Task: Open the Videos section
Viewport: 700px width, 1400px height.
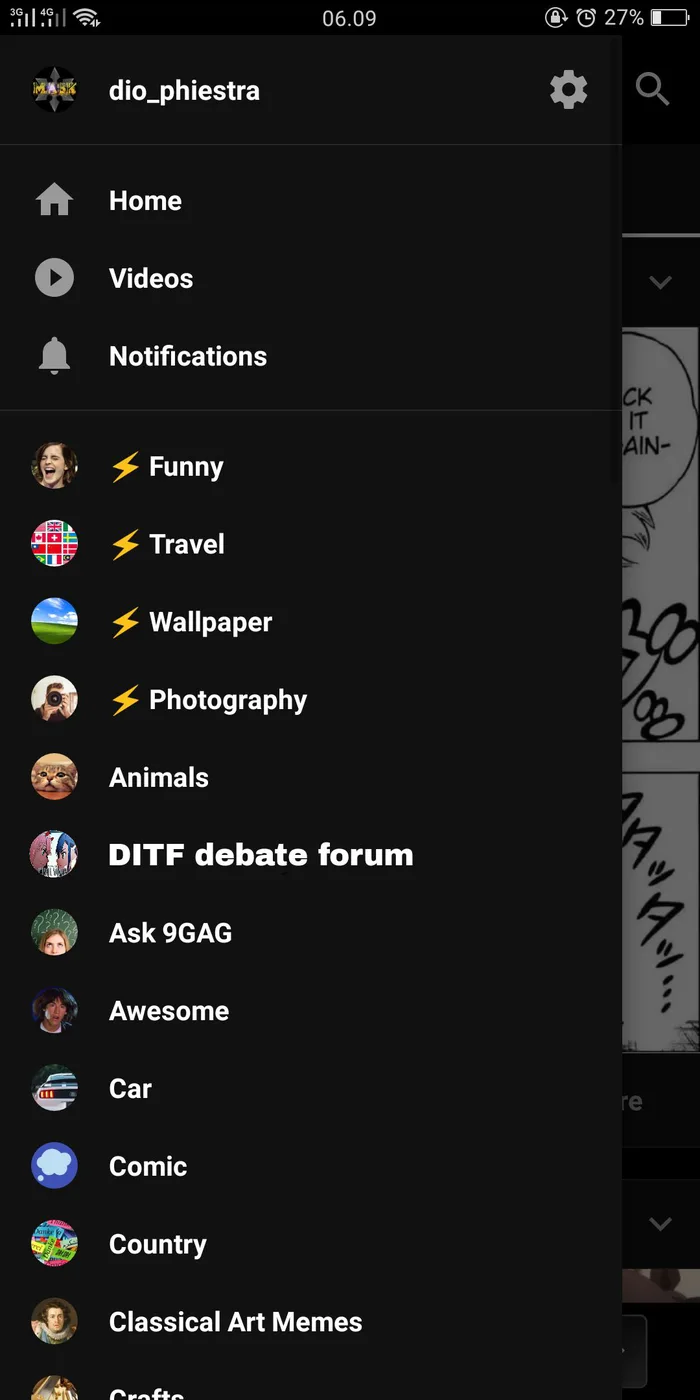Action: (x=311, y=278)
